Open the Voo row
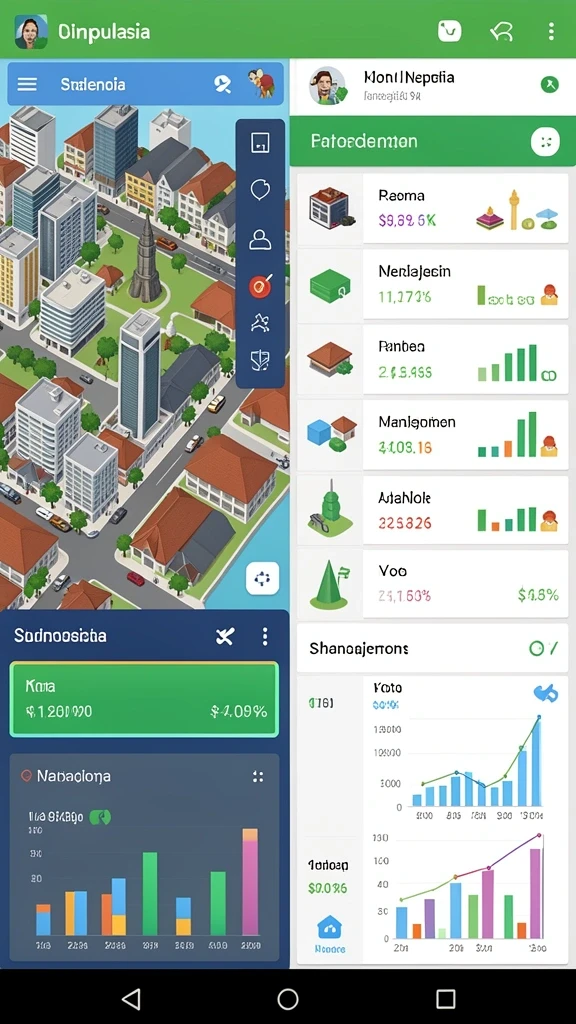This screenshot has width=576, height=1024. 432,584
